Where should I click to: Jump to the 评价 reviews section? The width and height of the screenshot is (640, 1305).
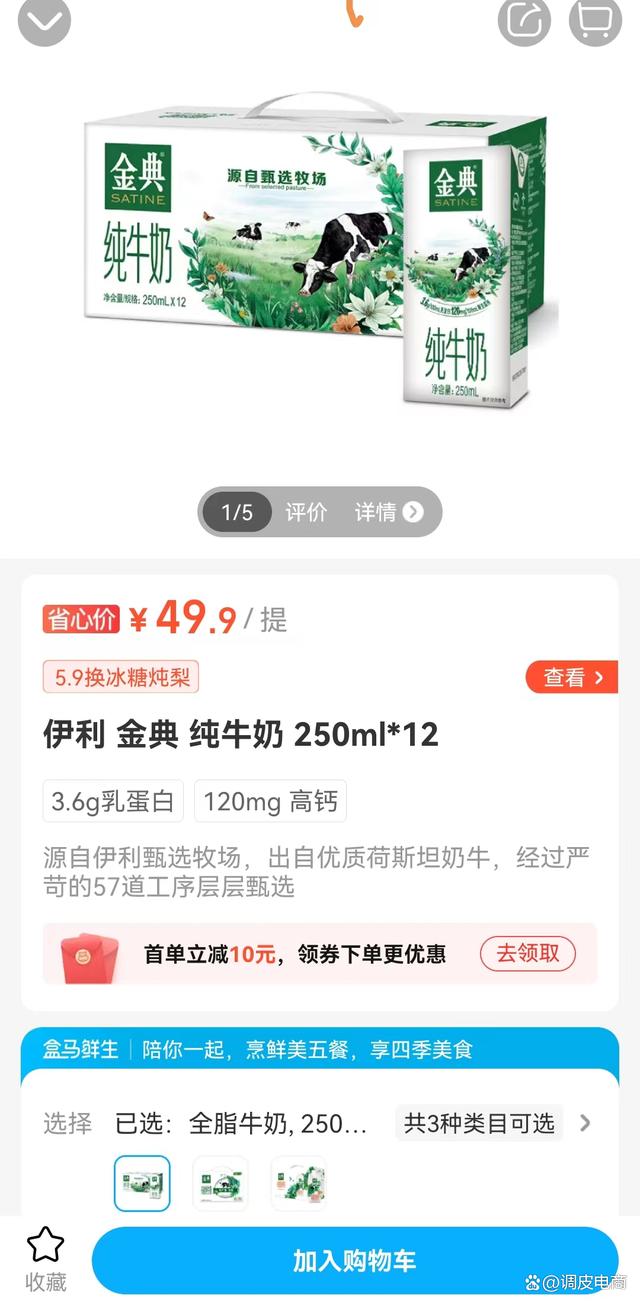(306, 512)
